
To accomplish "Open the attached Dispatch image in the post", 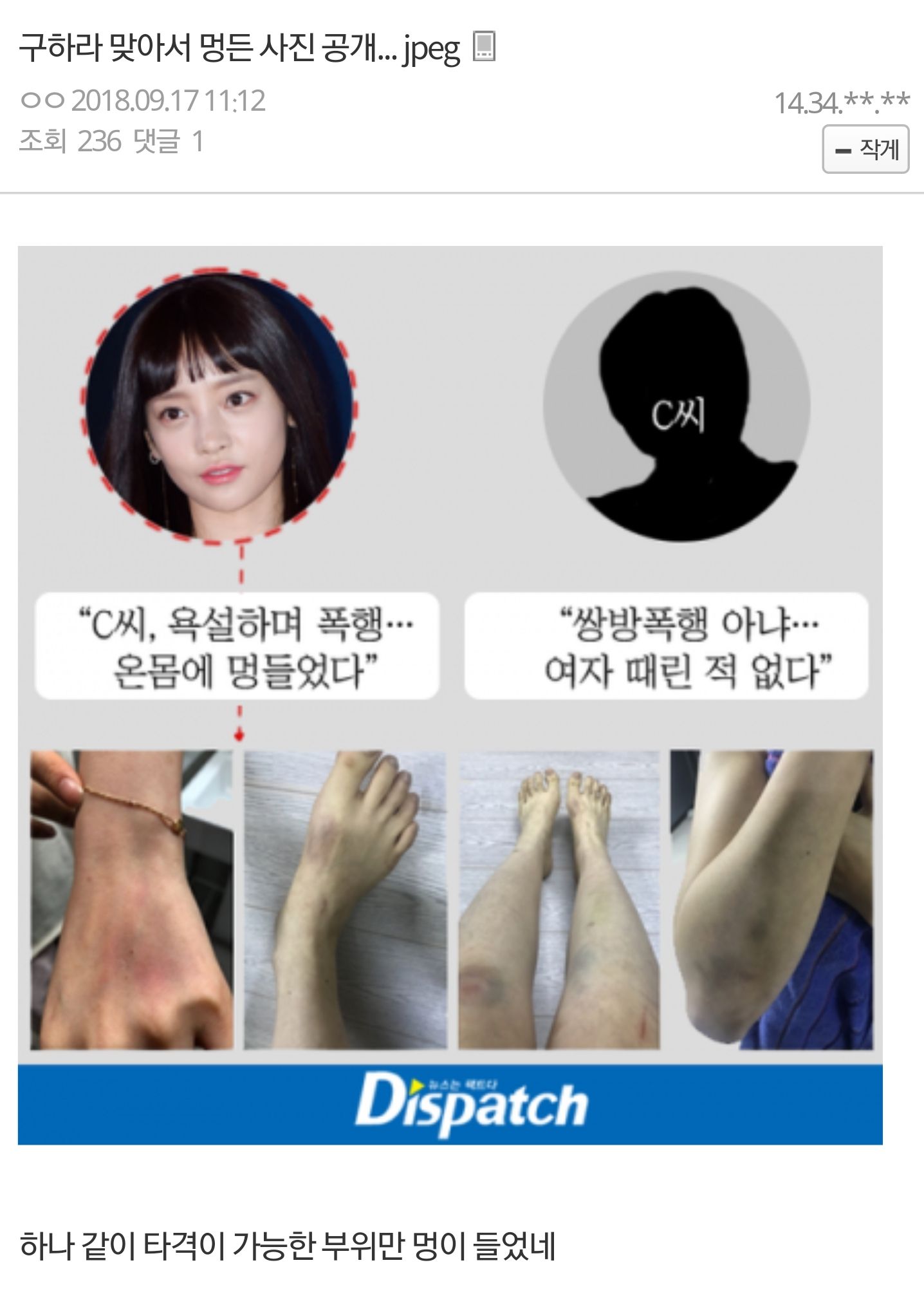I will (450, 695).
